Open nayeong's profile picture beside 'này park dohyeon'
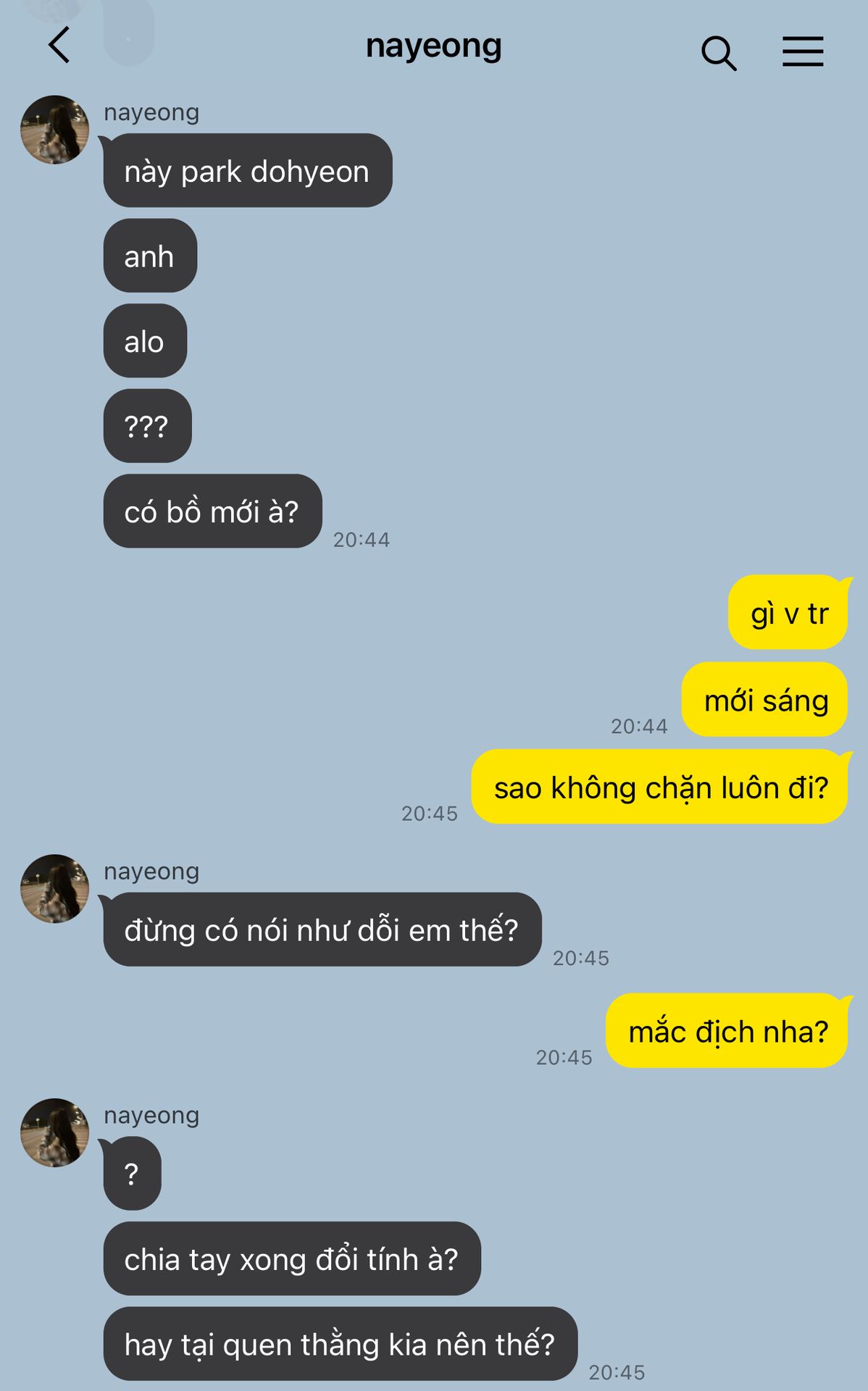Screen dimensions: 868x1391 [x=54, y=130]
